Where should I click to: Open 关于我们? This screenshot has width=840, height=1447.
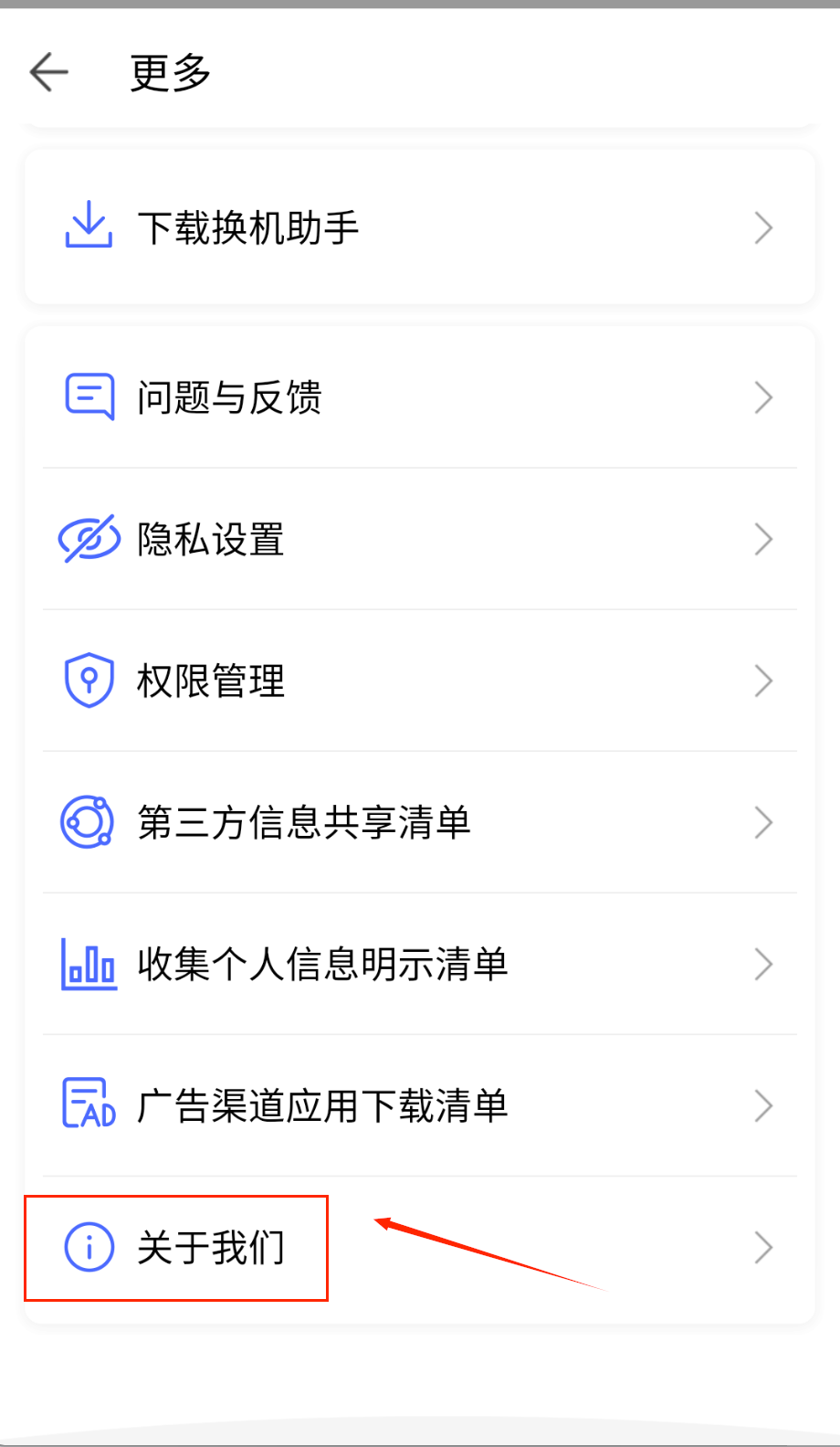(211, 1247)
